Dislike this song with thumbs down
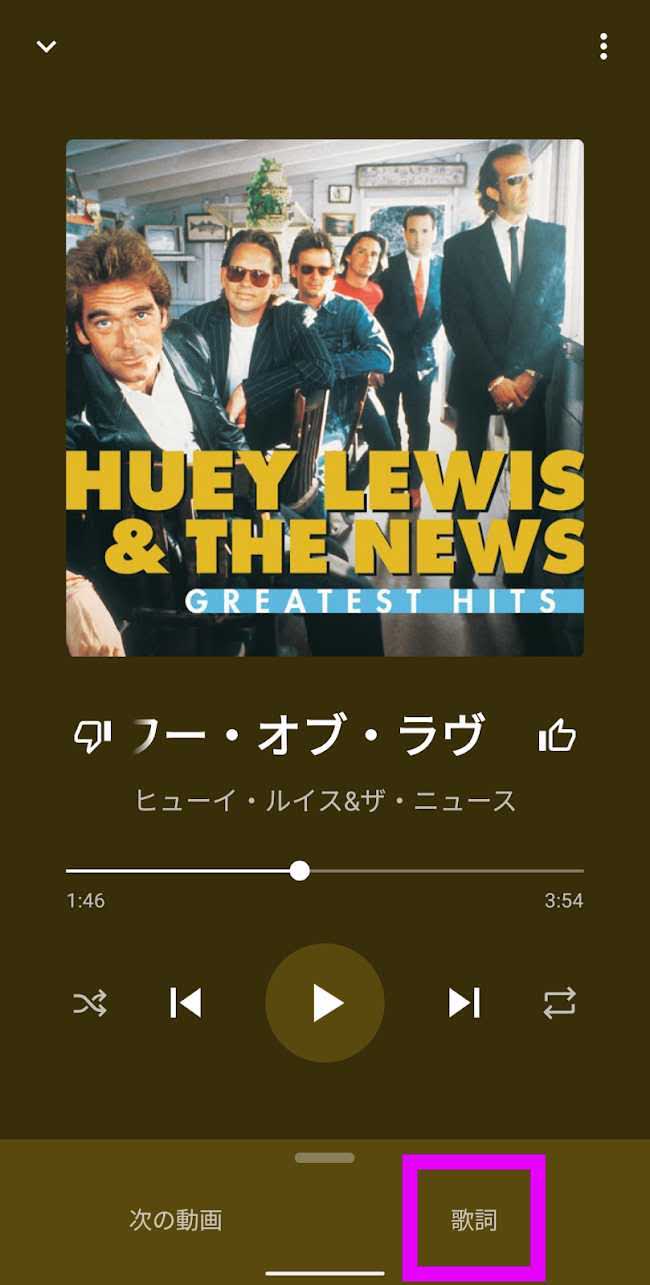The height and width of the screenshot is (1285, 650). point(91,737)
